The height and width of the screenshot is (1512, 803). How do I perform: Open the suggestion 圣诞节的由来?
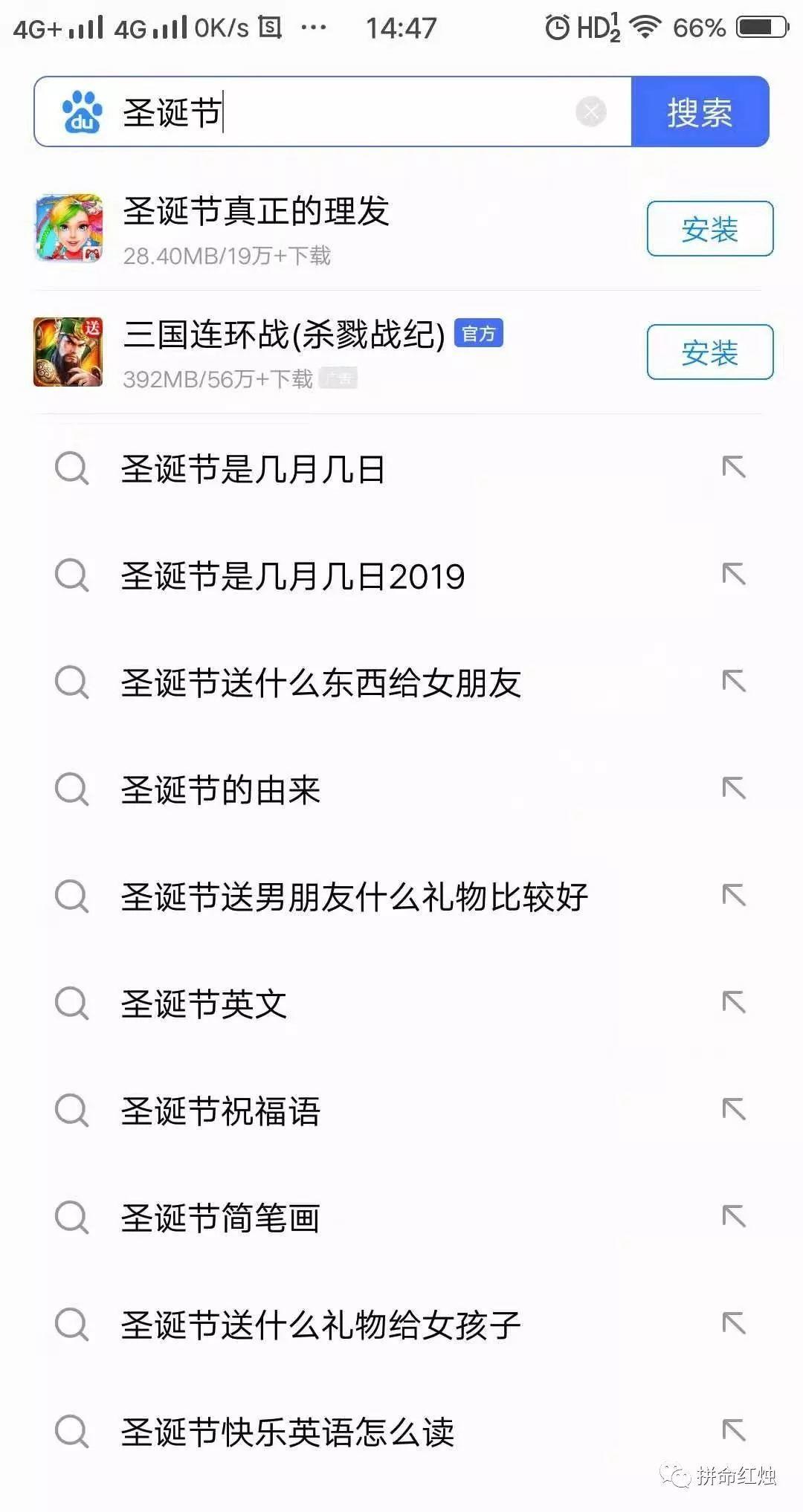221,790
